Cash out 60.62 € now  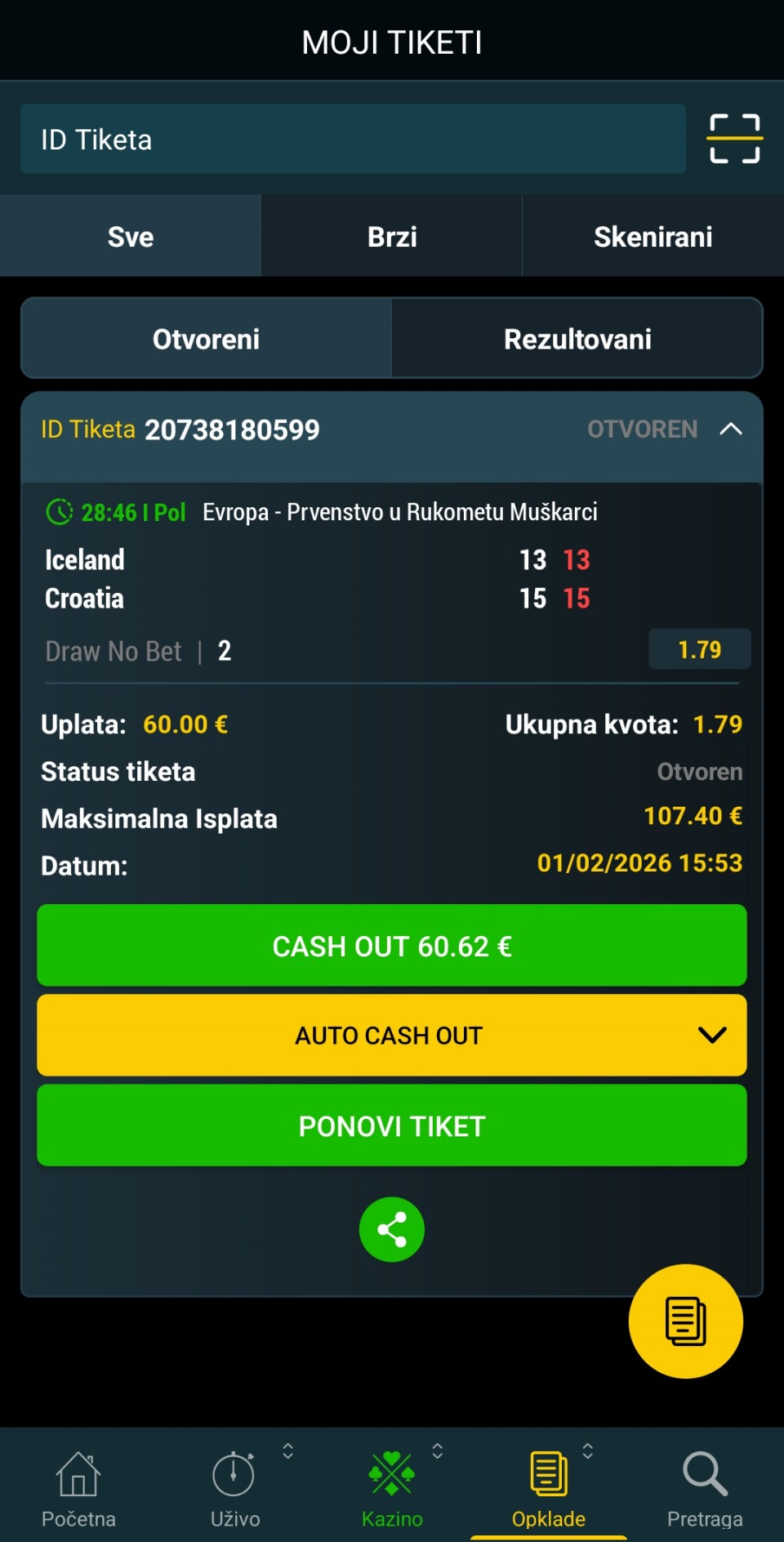pyautogui.click(x=392, y=946)
